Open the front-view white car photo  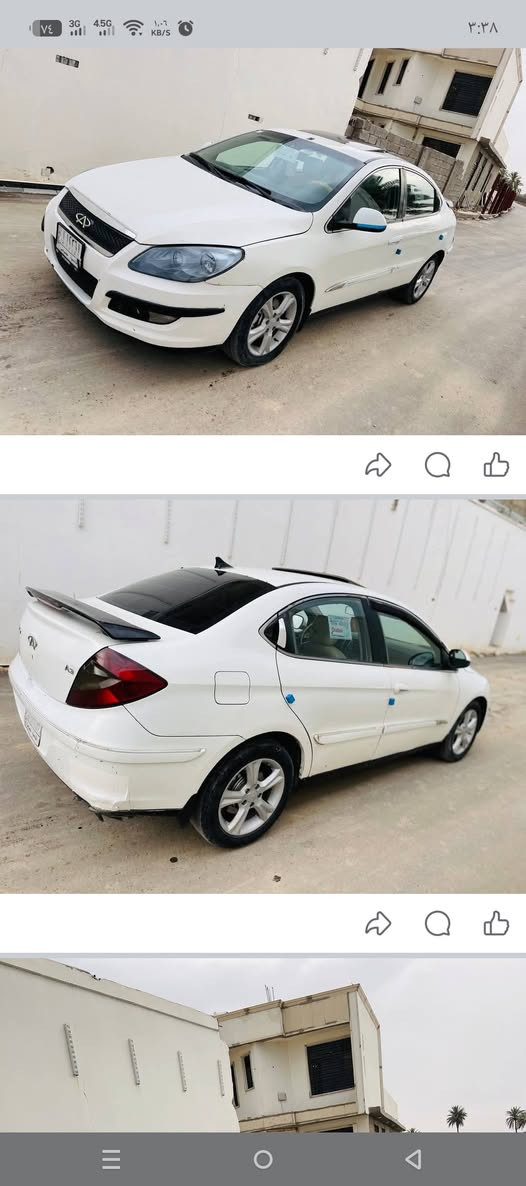tap(263, 241)
